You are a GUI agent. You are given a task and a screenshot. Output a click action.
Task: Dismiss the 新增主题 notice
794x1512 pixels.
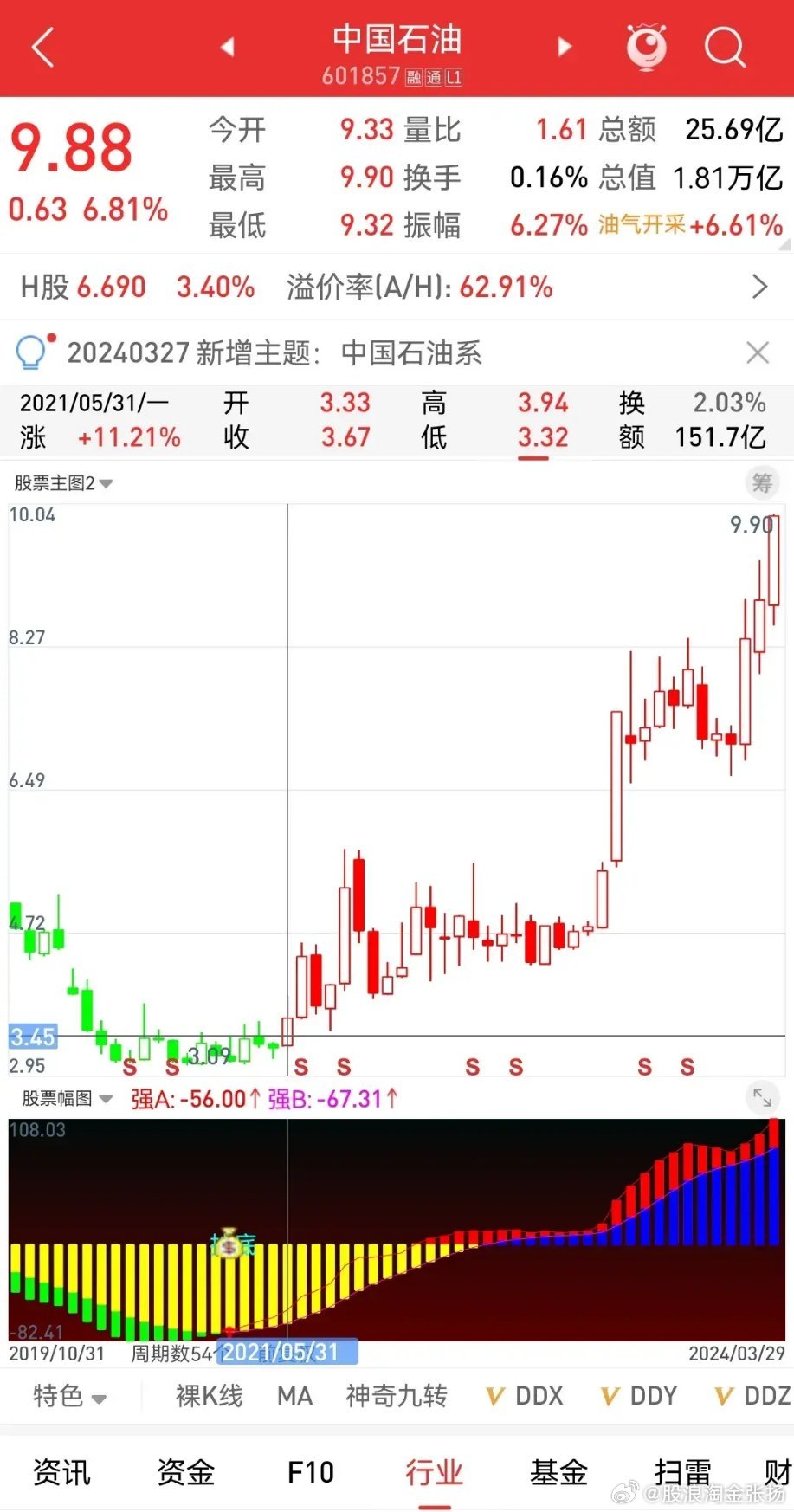click(758, 352)
